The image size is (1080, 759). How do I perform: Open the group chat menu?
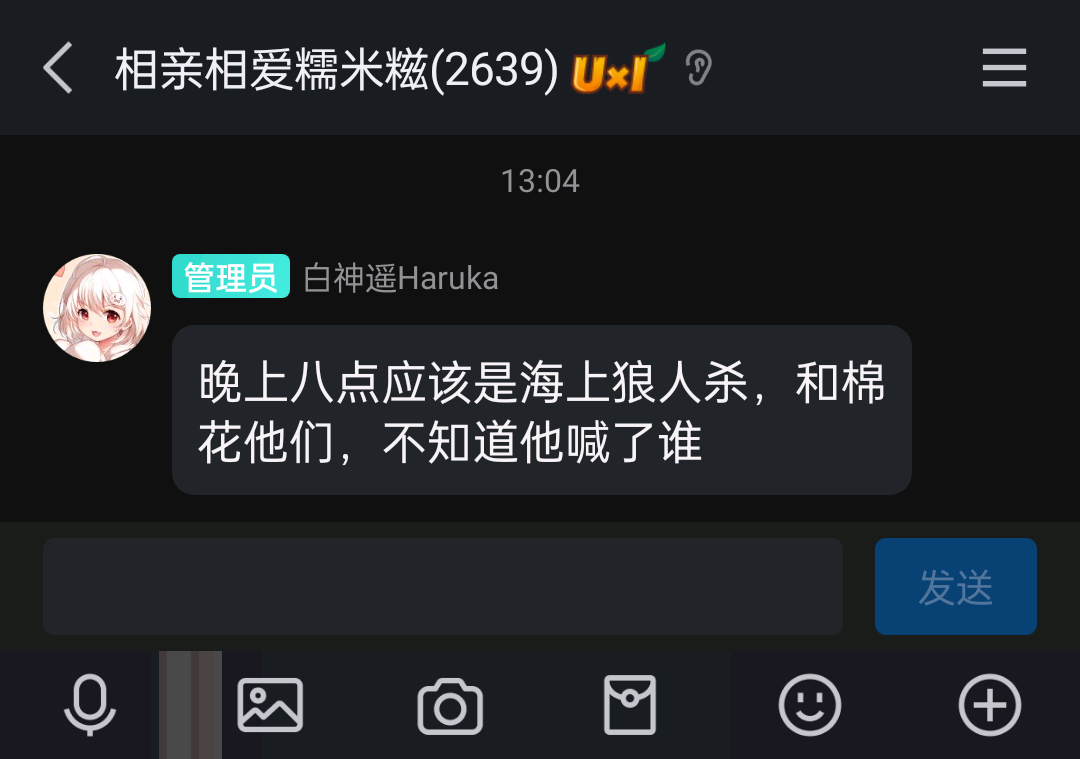[x=1004, y=67]
